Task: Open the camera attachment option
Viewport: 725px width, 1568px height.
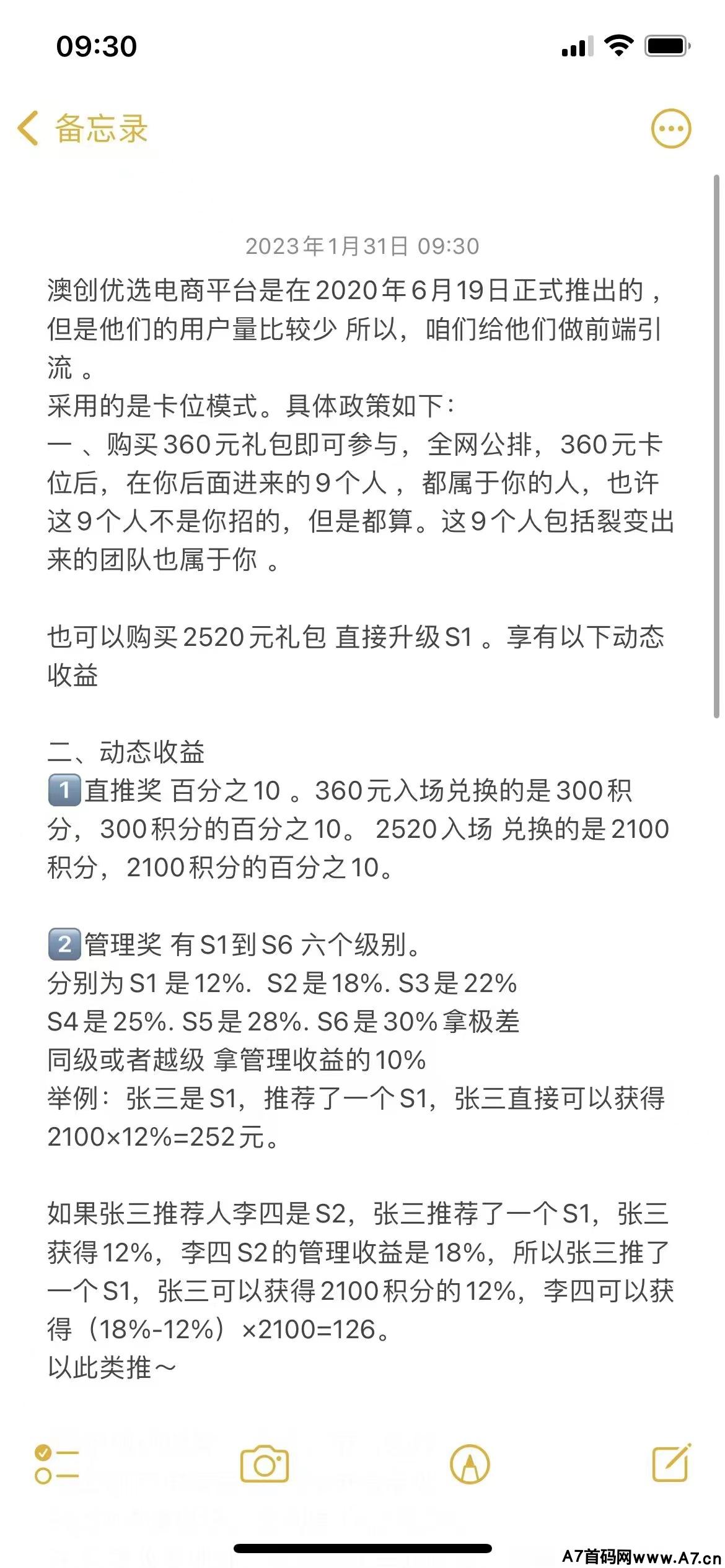Action: click(265, 1464)
